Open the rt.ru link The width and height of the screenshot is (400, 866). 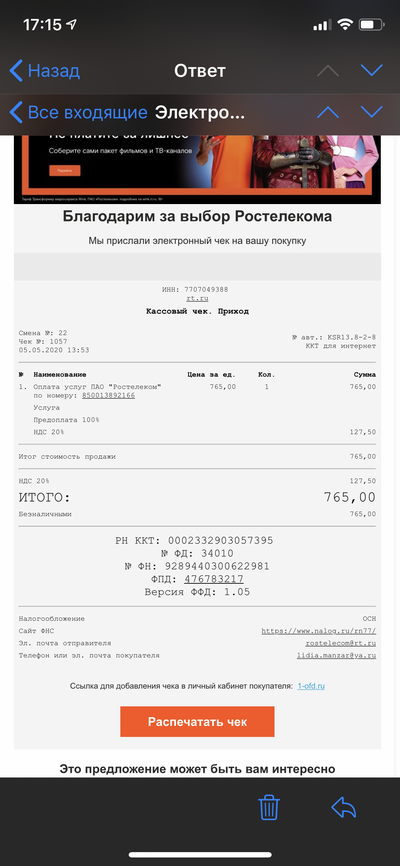(x=198, y=298)
